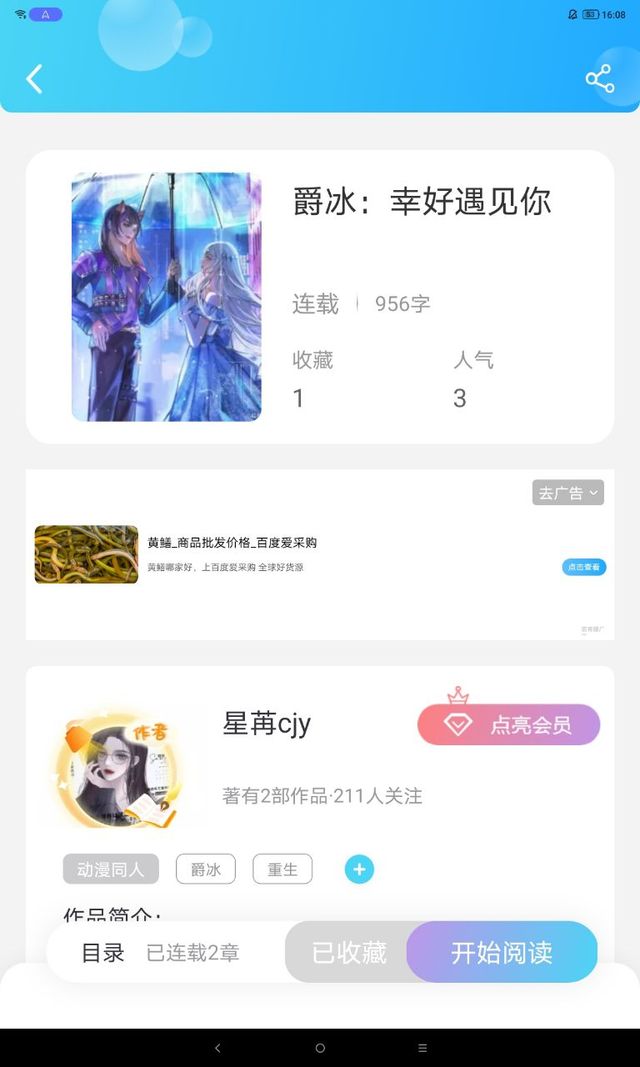The width and height of the screenshot is (640, 1067).
Task: Add a new tag with plus icon
Action: [x=359, y=869]
